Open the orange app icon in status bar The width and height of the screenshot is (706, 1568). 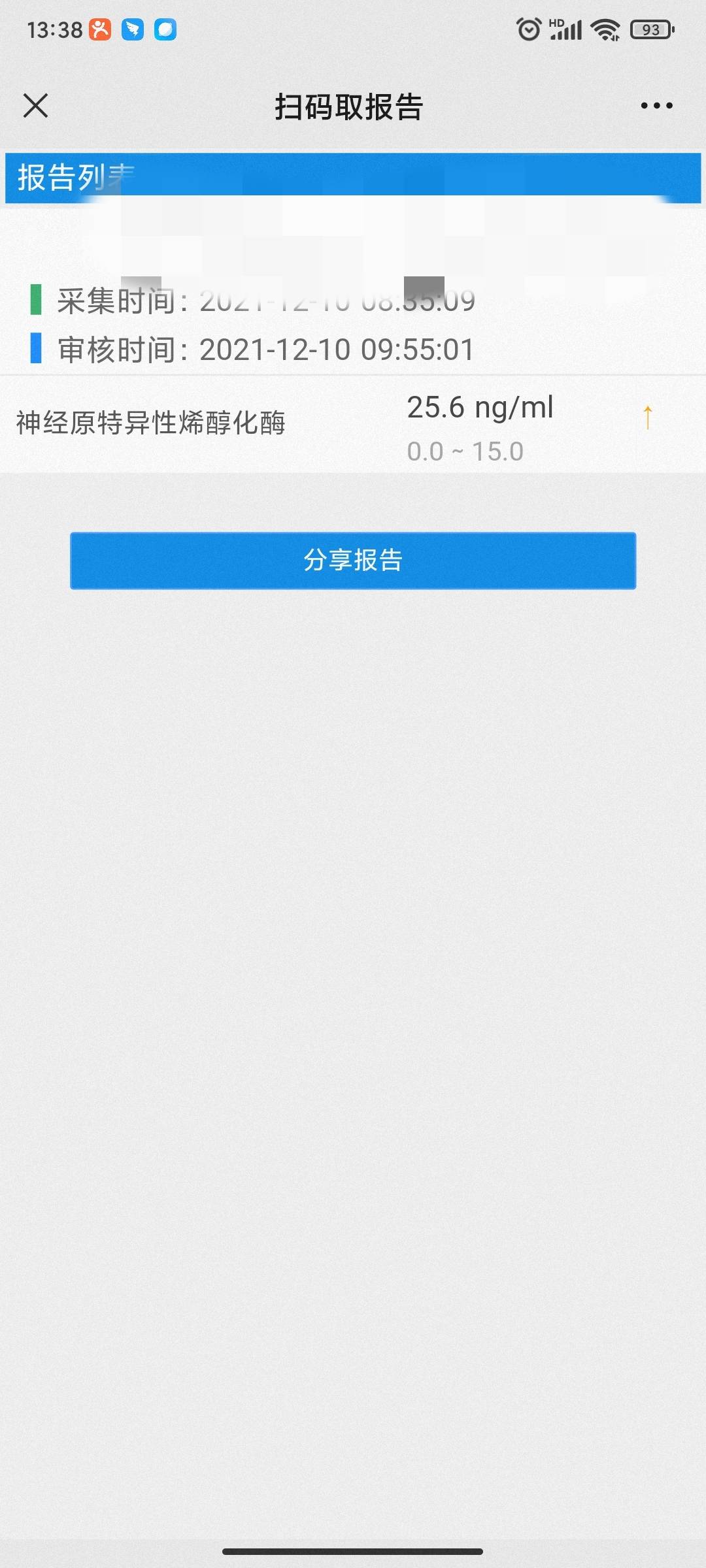99,29
